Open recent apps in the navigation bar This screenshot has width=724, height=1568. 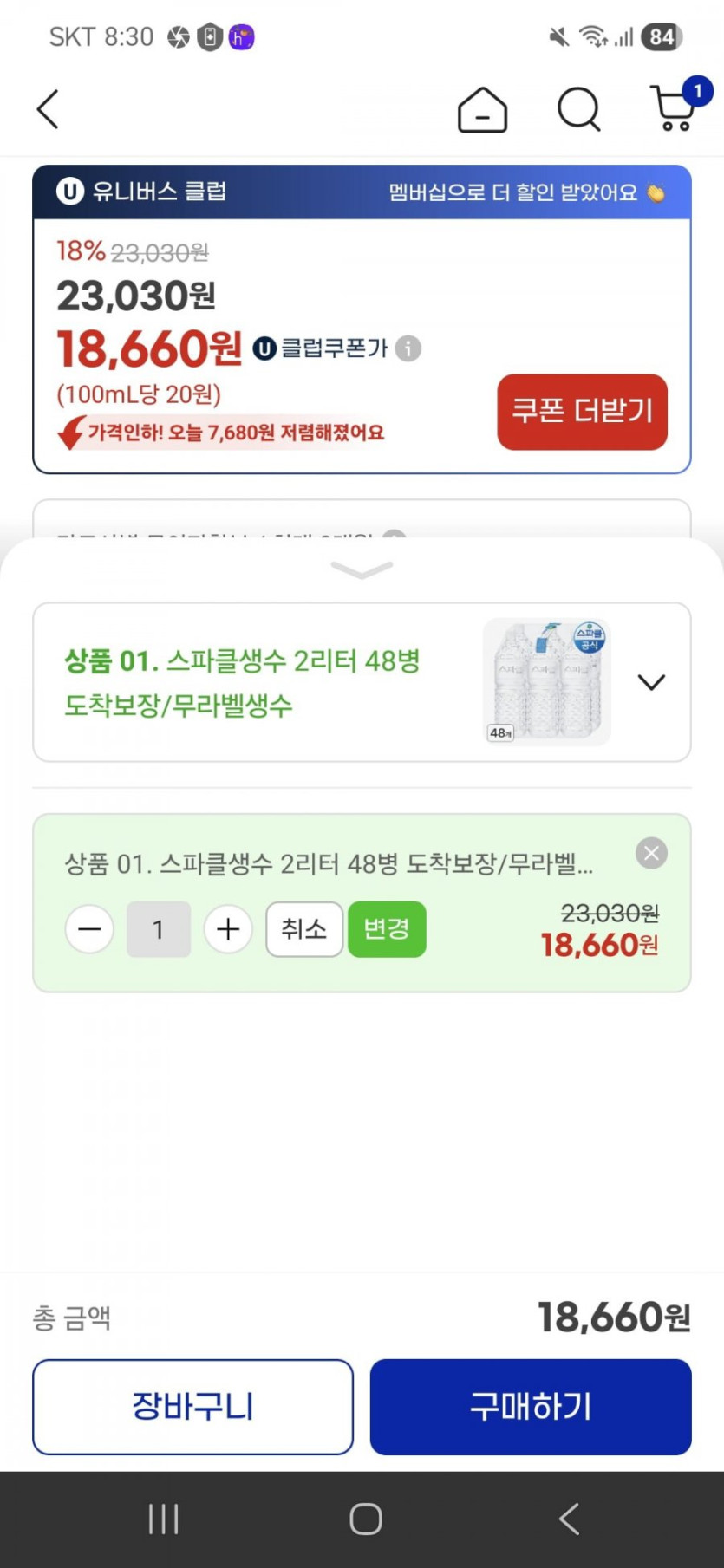click(163, 1519)
